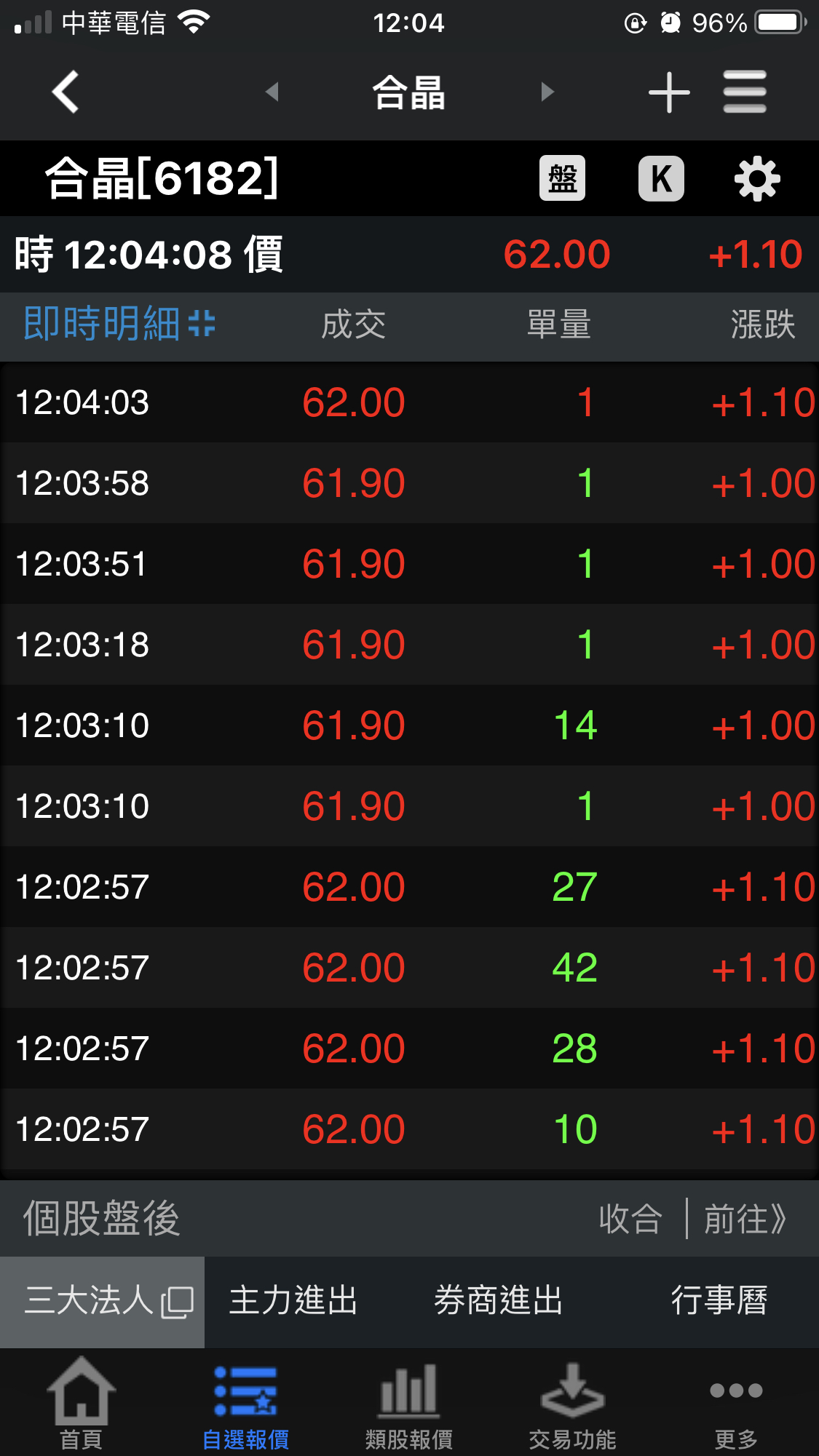Select the 三大法人 tab

tap(102, 1302)
